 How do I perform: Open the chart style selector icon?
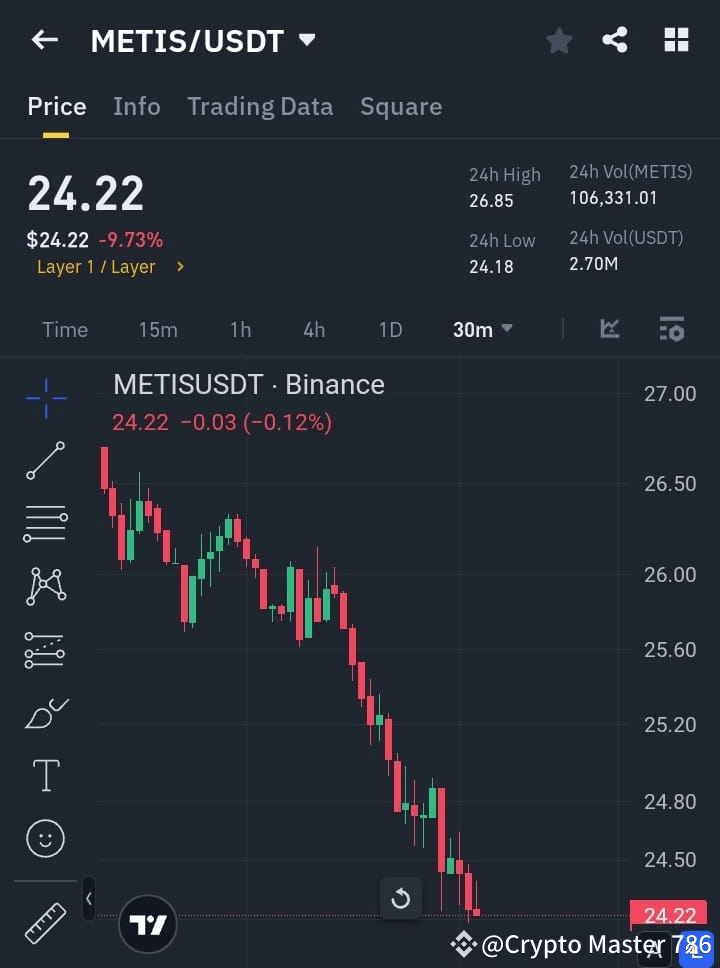[609, 329]
